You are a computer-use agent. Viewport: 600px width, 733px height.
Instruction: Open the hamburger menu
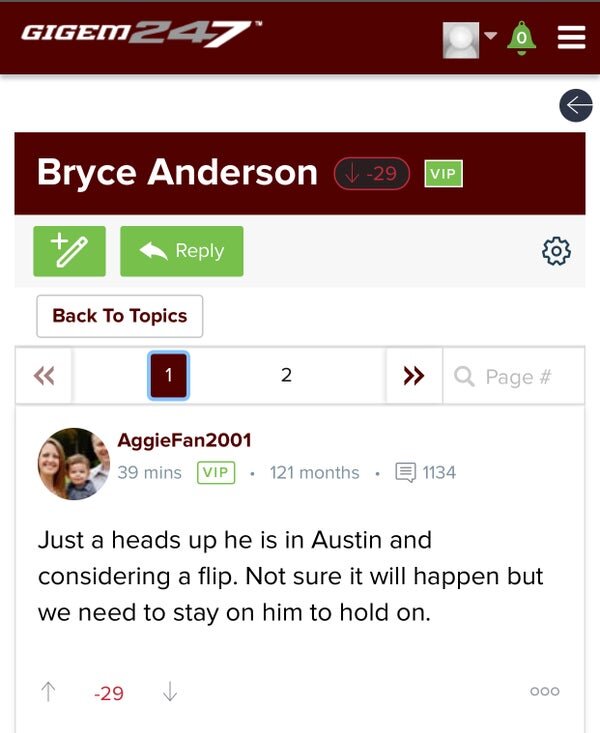(571, 37)
